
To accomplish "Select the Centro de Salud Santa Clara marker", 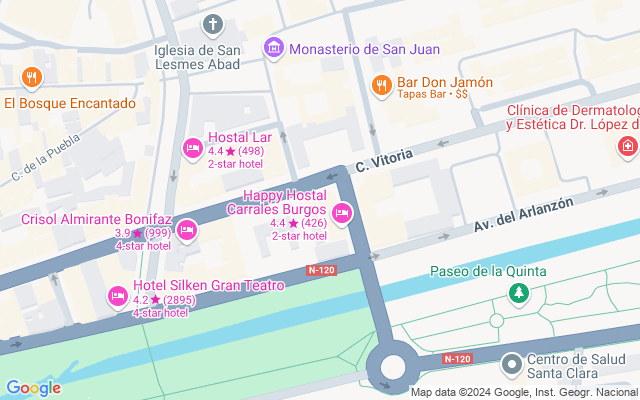I will [x=511, y=365].
